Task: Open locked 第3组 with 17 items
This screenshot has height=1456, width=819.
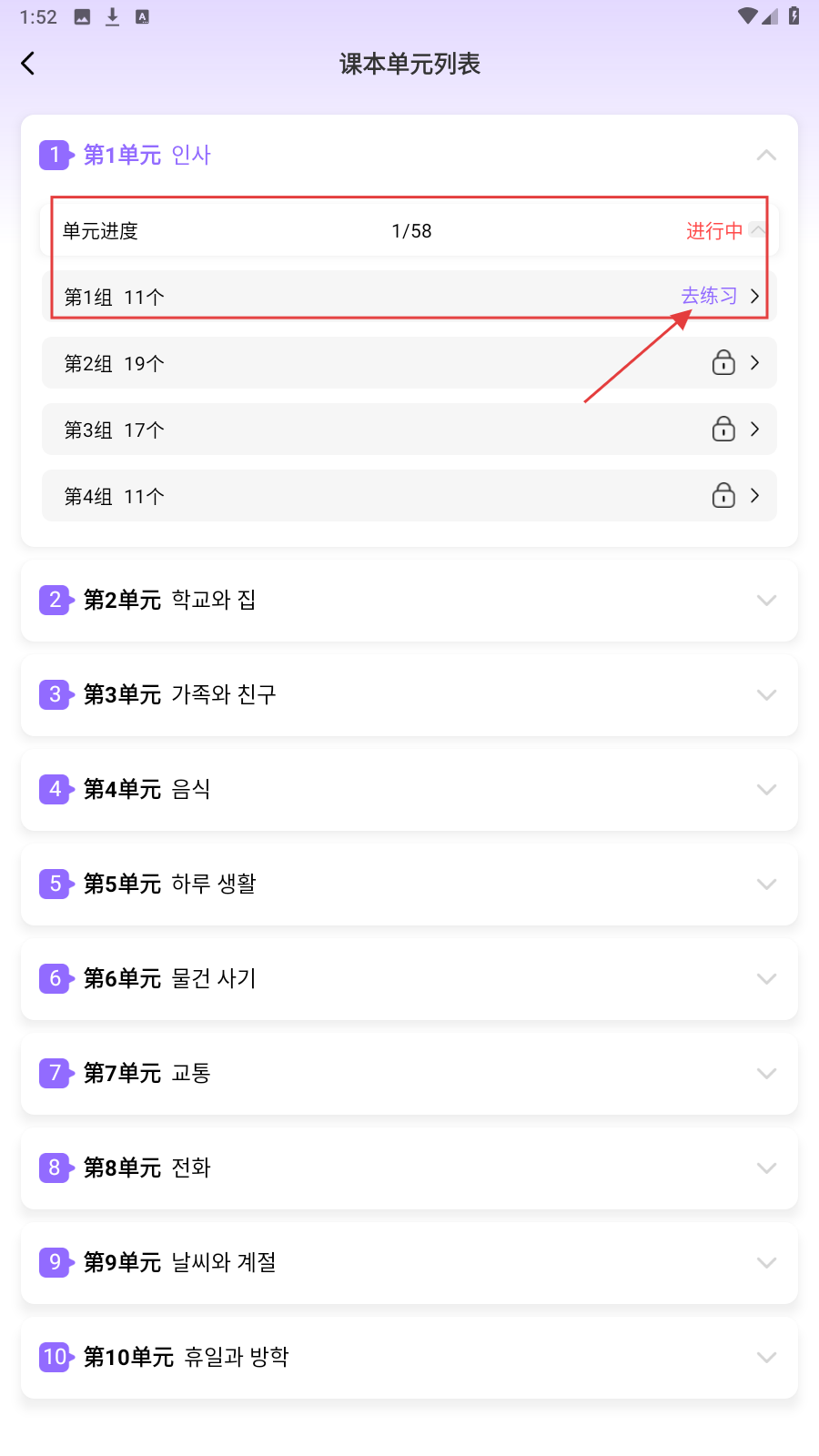Action: pyautogui.click(x=409, y=430)
